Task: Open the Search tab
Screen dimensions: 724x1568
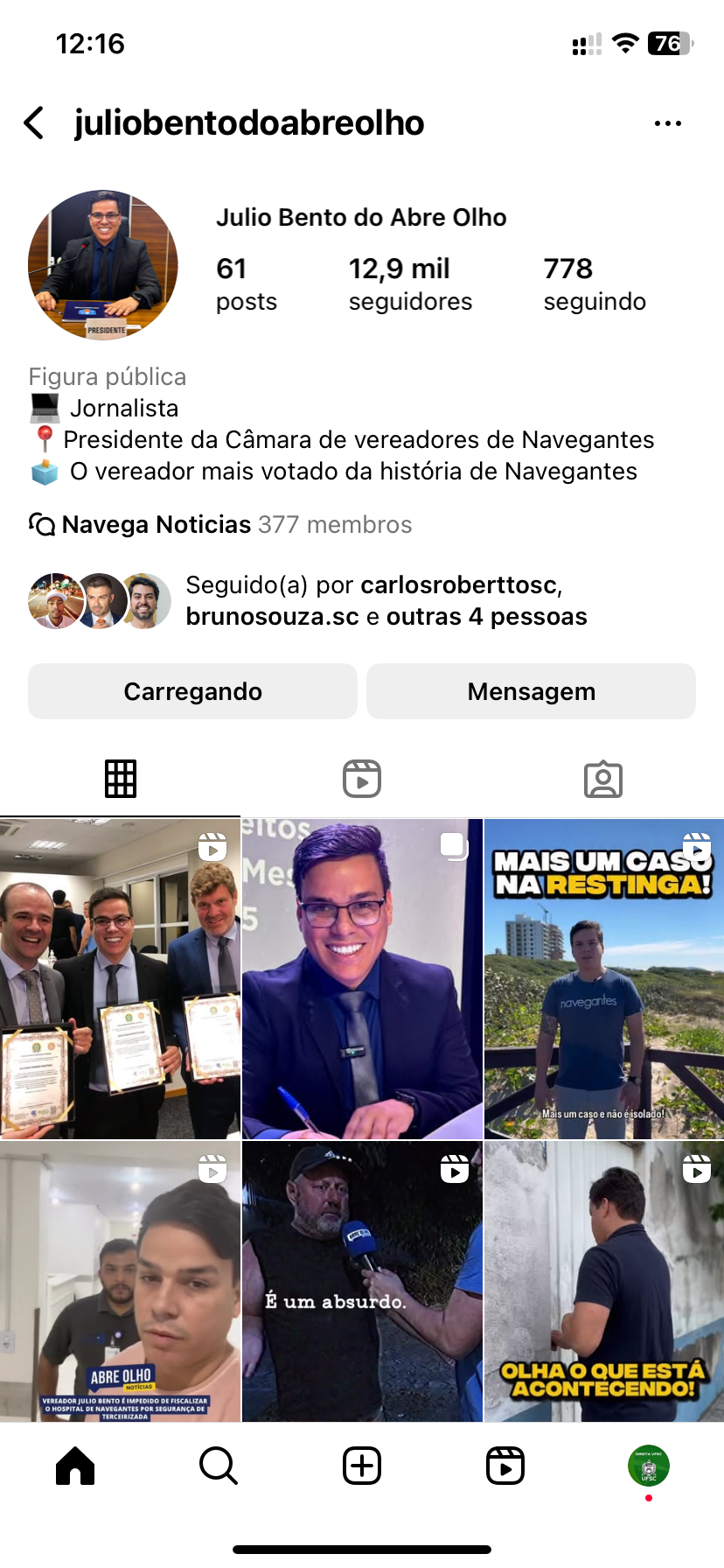Action: [219, 1466]
